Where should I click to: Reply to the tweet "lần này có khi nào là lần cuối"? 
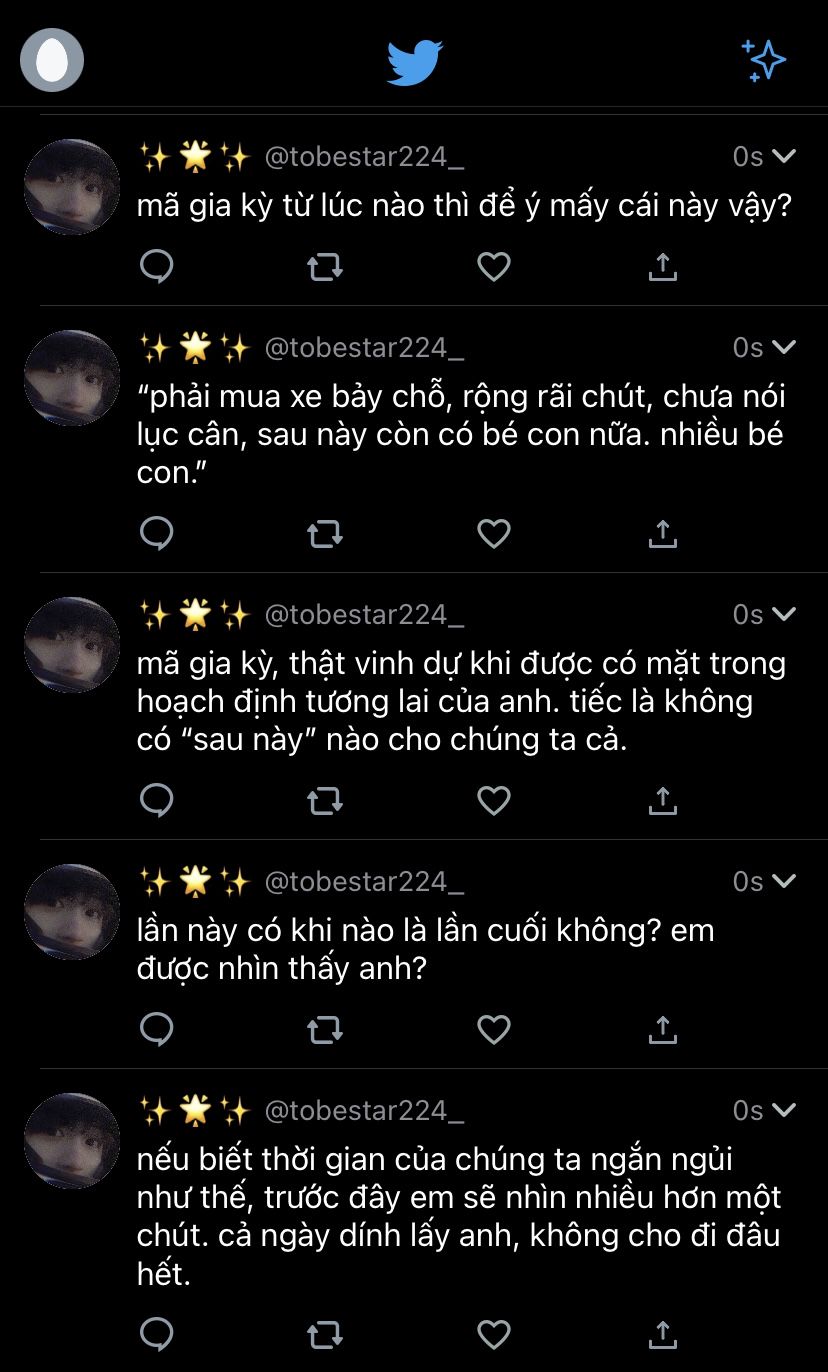(157, 1029)
